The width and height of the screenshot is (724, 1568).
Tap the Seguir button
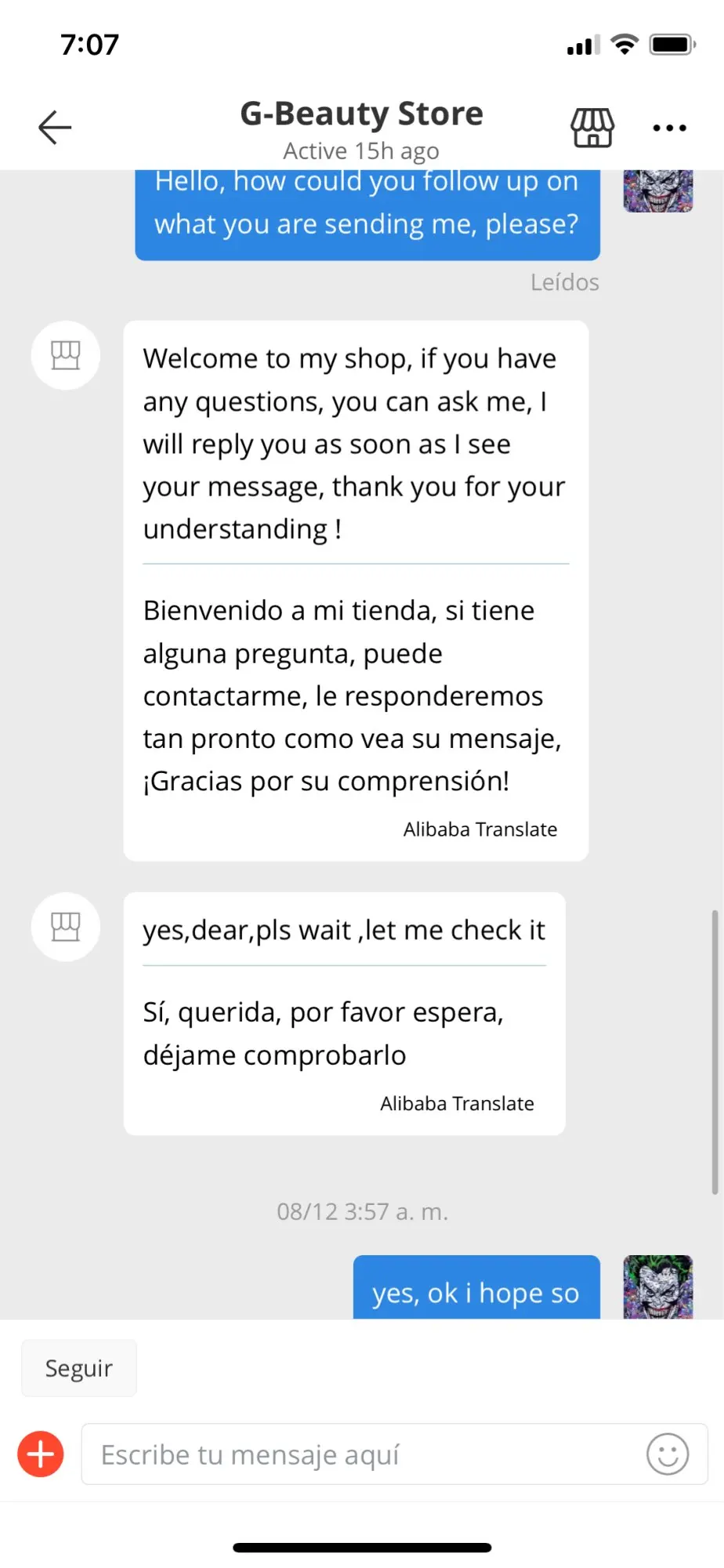(79, 1368)
